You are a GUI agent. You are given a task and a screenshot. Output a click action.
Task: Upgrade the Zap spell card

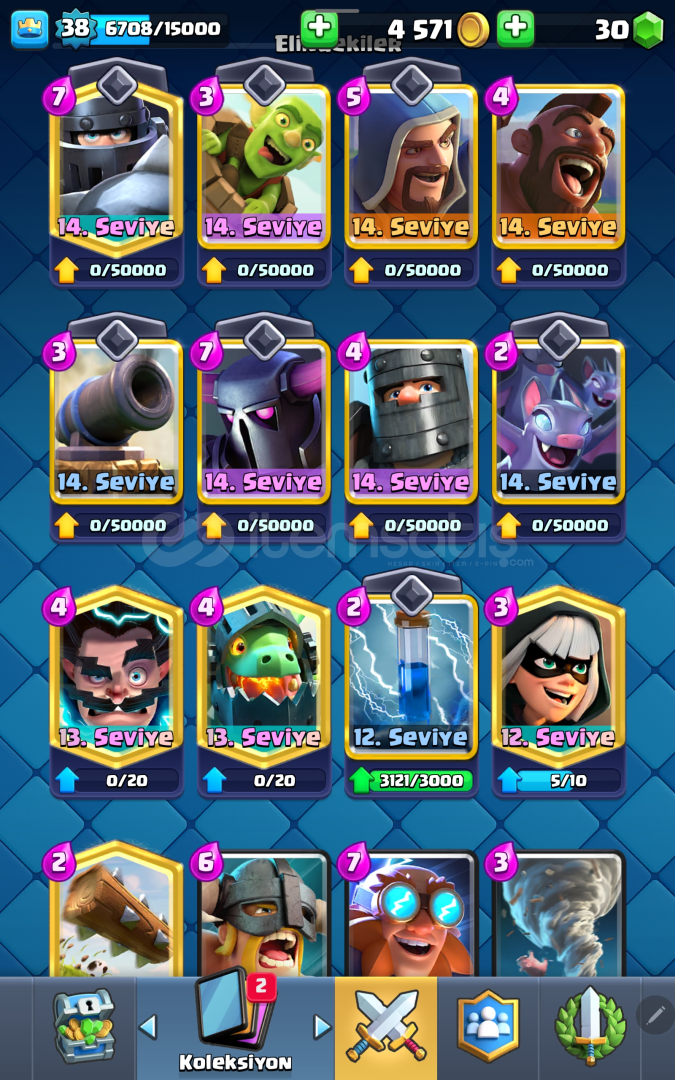(411, 780)
